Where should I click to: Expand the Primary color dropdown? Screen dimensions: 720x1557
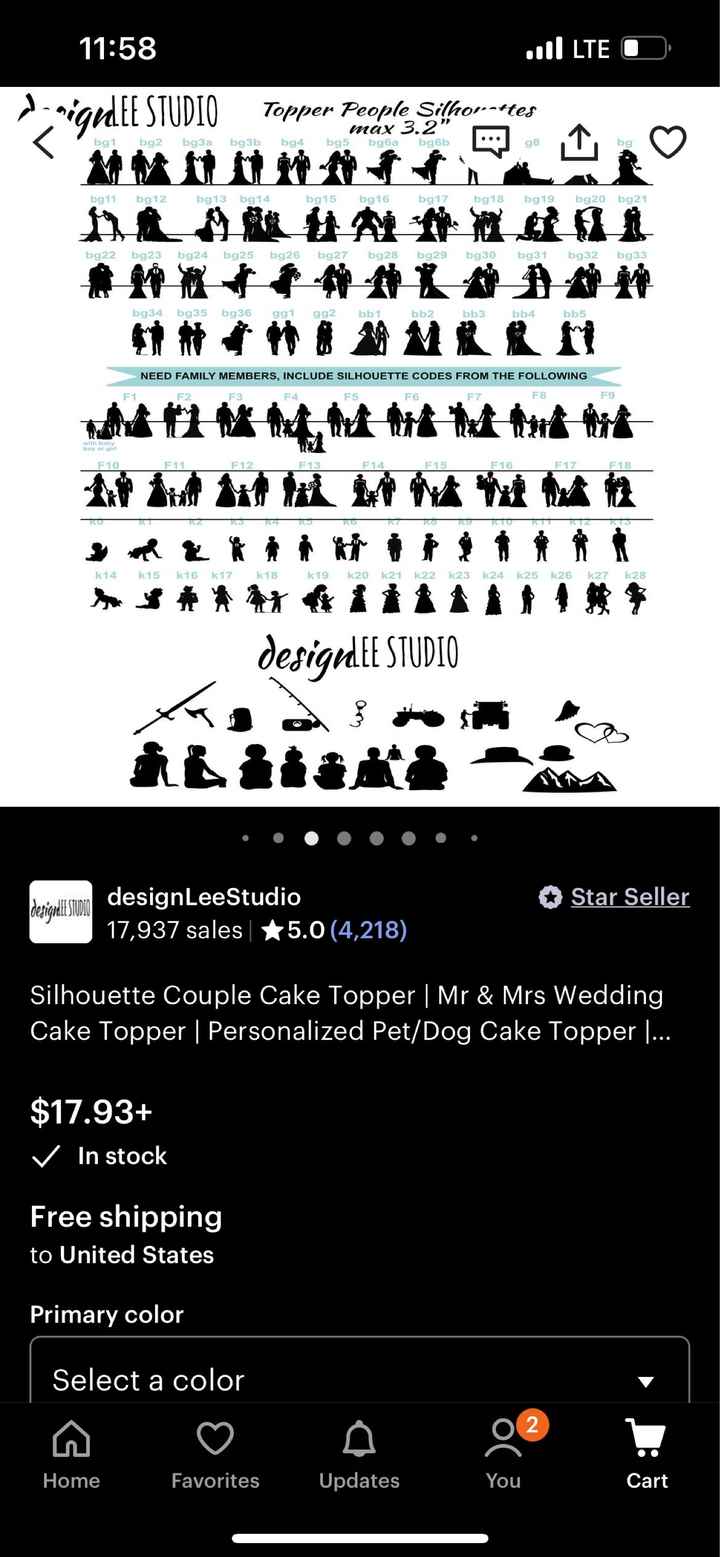click(360, 1379)
